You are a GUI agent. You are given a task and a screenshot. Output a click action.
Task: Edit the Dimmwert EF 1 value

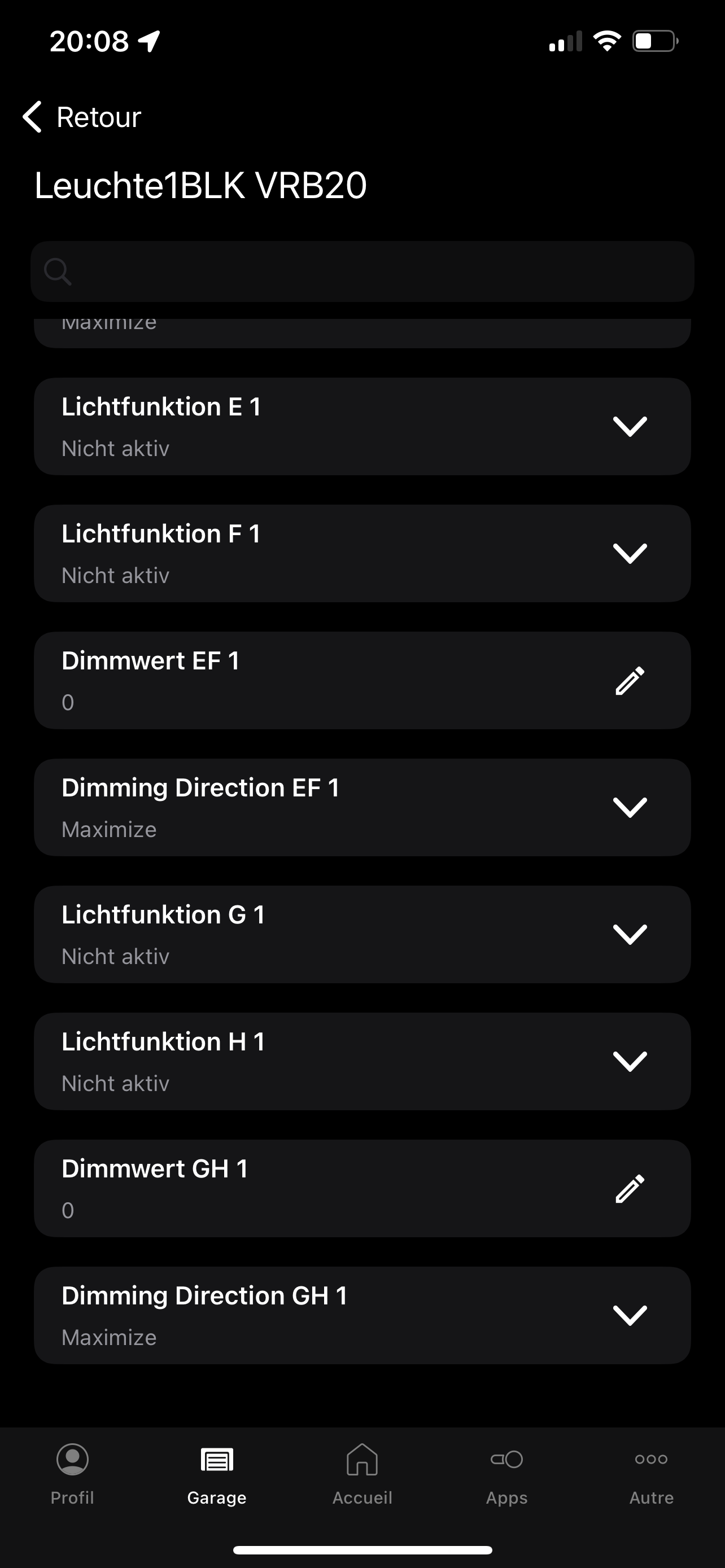[630, 681]
